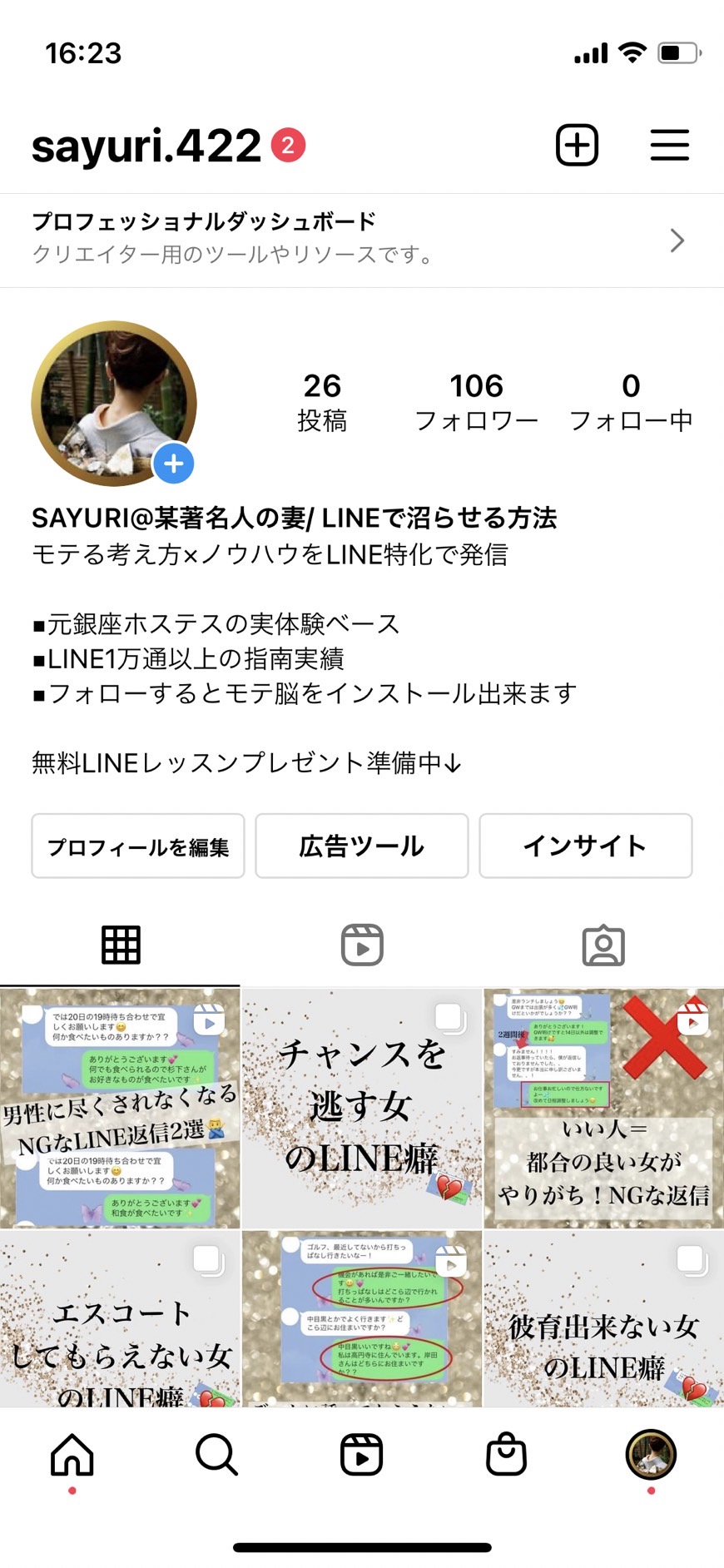The image size is (724, 1568).
Task: Go to the Home feed
Action: pyautogui.click(x=72, y=1455)
